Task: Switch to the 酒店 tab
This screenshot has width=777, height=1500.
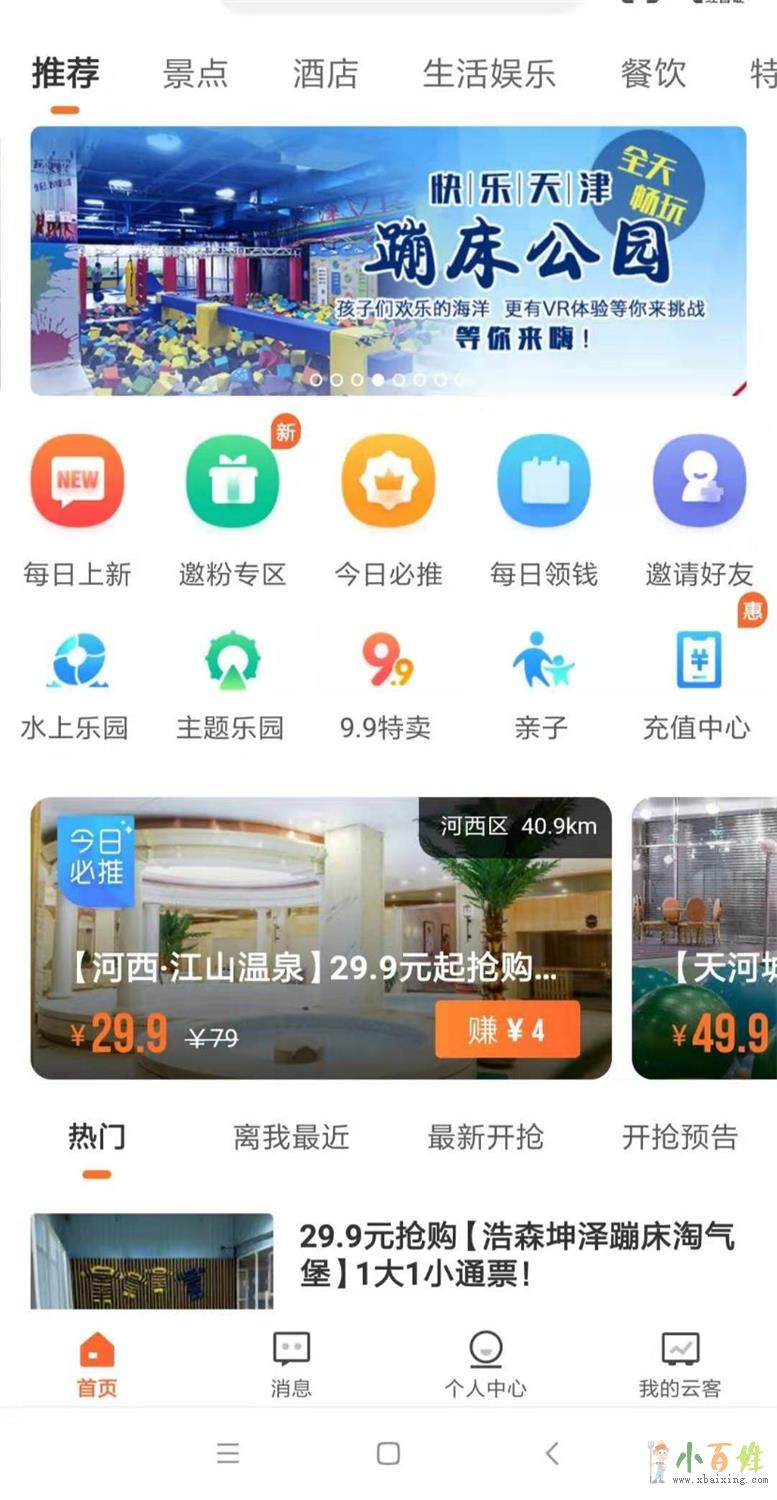Action: [x=325, y=74]
